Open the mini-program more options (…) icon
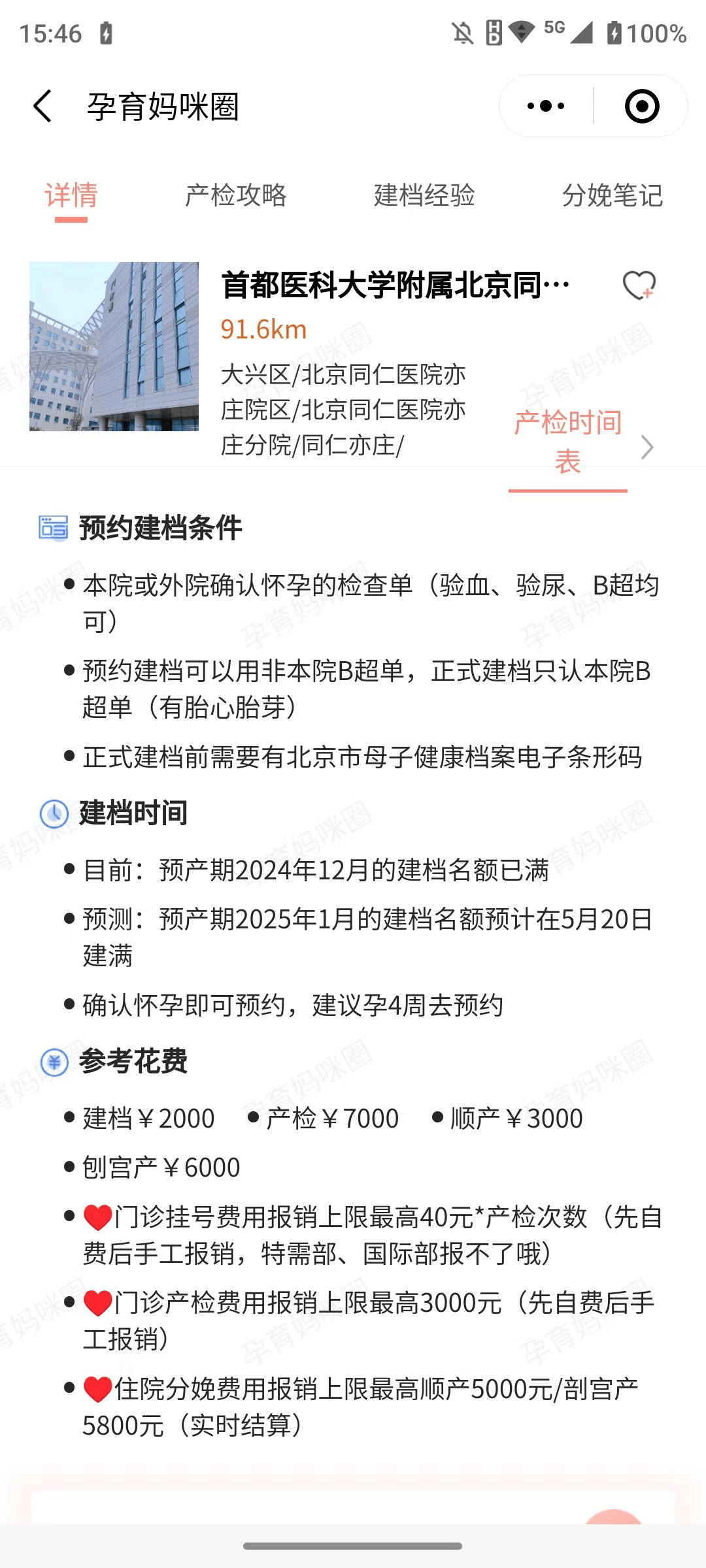Screen dimensions: 706x1568 click(x=545, y=105)
